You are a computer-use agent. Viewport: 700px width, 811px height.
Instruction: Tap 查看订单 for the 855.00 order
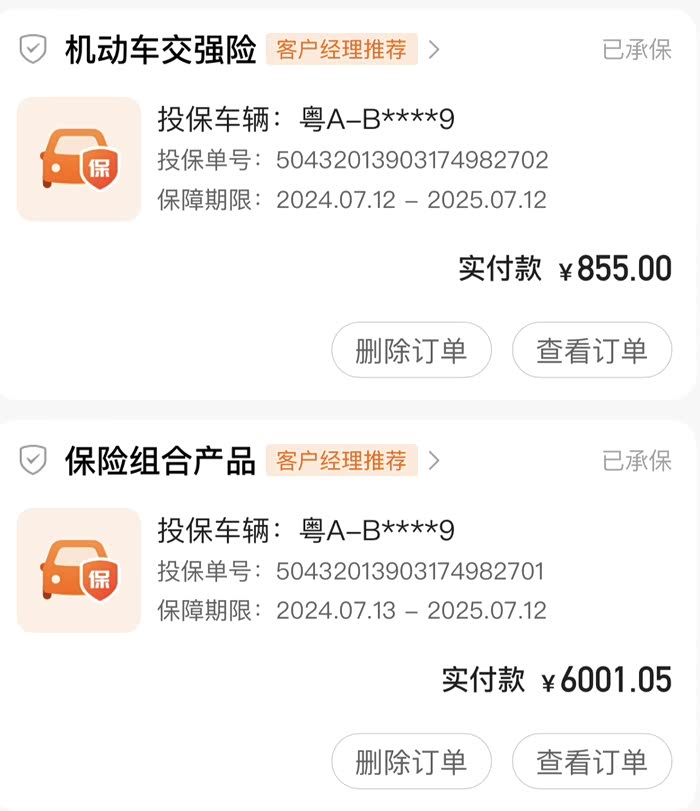pos(592,350)
